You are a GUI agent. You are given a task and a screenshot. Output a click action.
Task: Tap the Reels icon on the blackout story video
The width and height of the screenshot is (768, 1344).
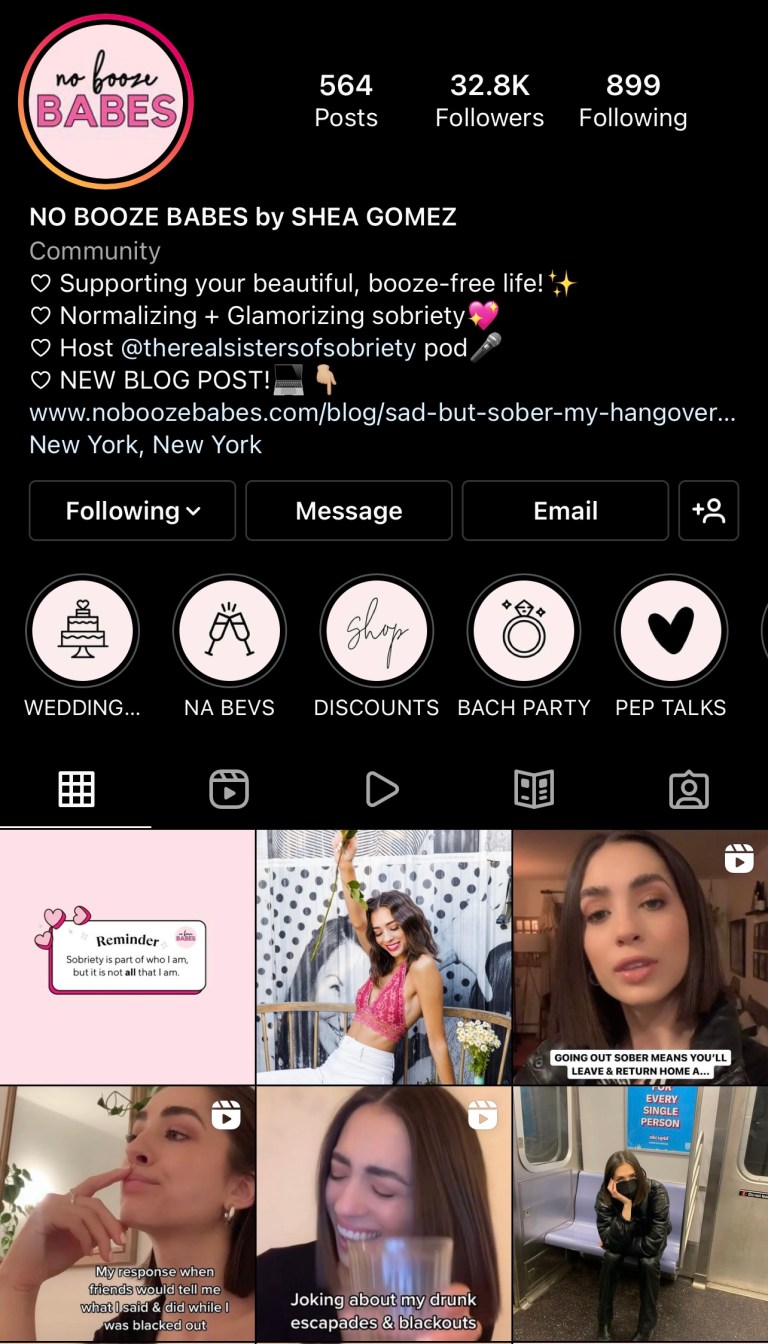[225, 1113]
